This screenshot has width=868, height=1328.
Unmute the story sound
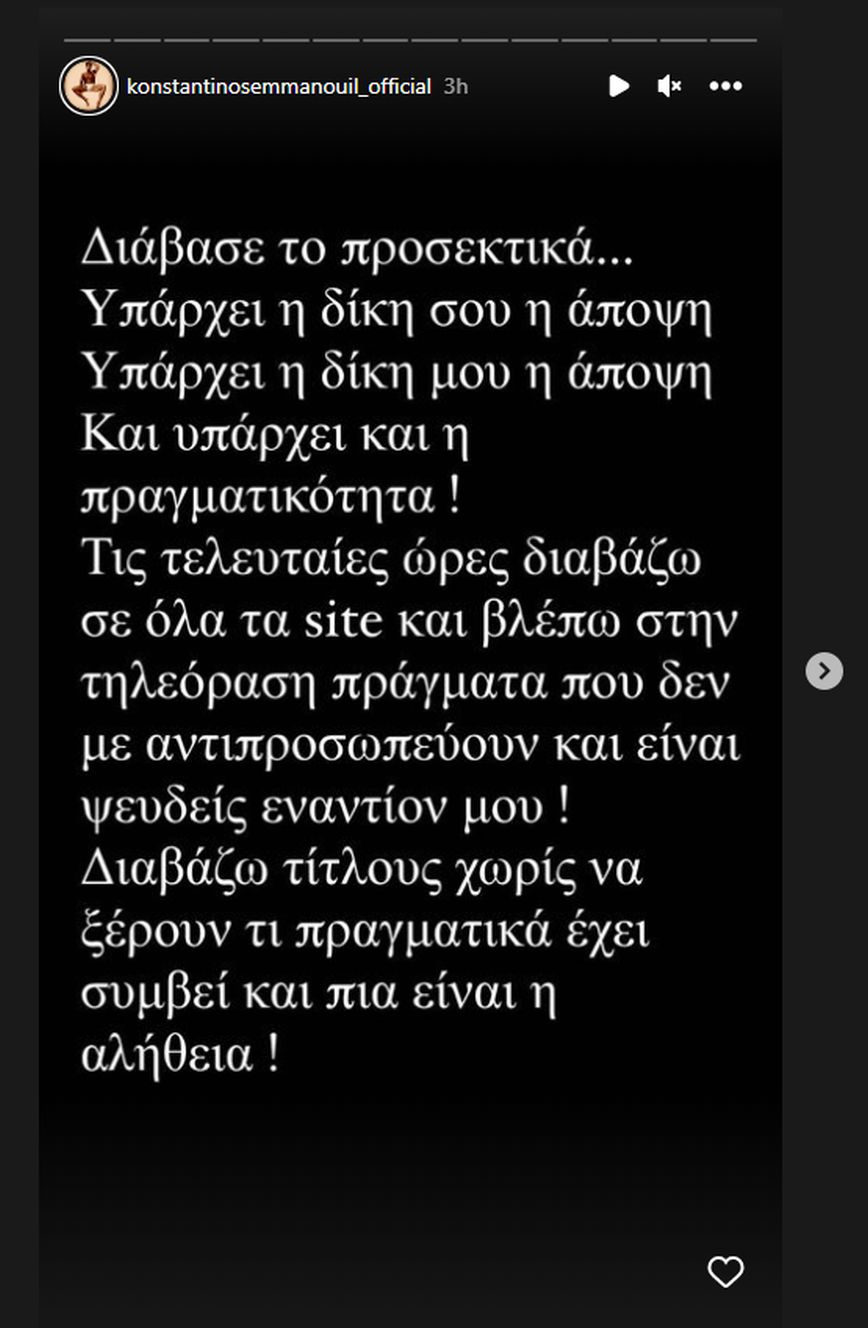669,86
